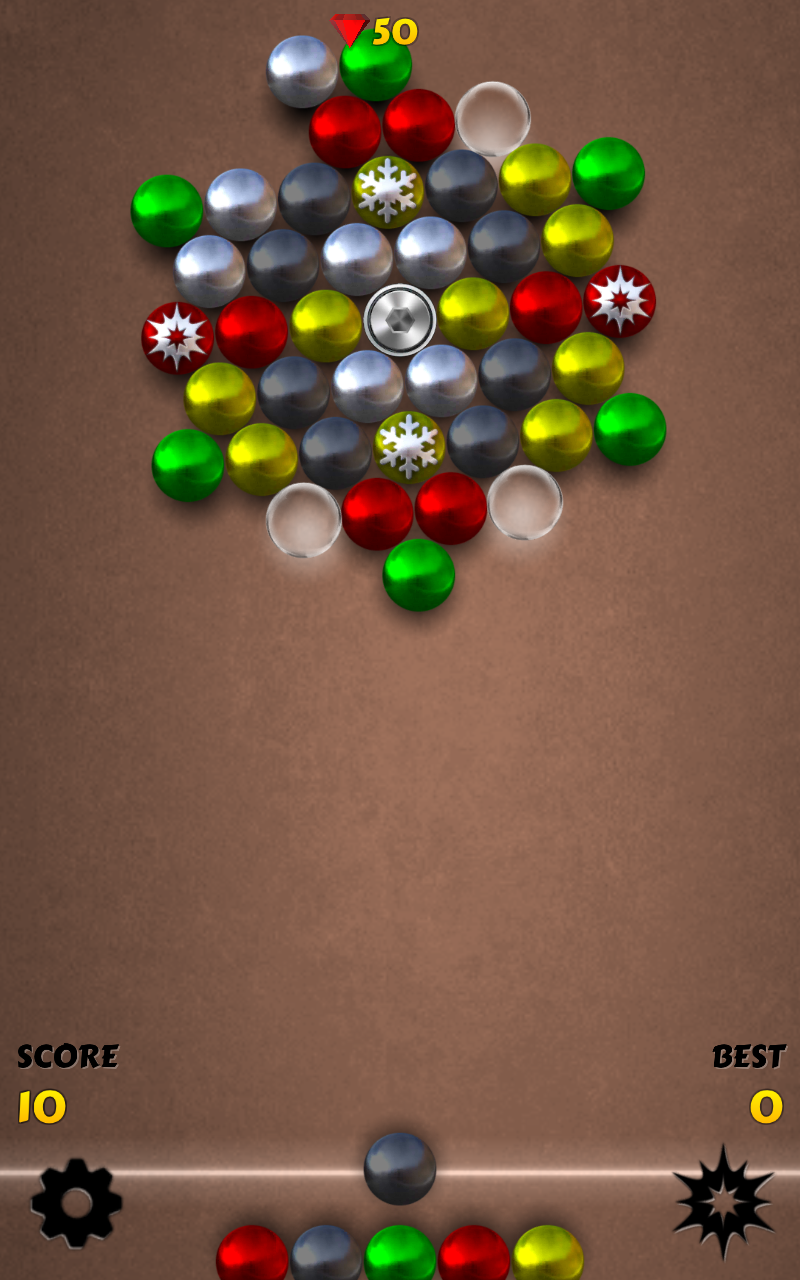
Task: Shoot at the green ball under the cluster
Action: (419, 575)
